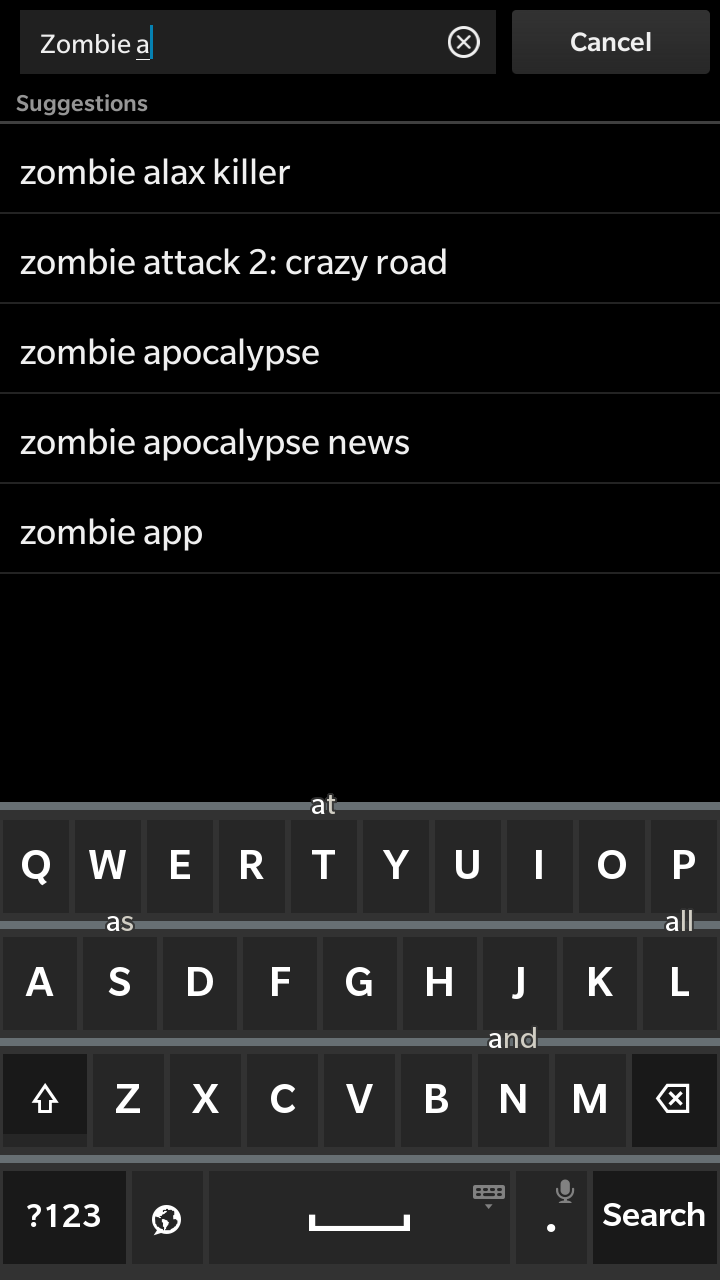This screenshot has height=1280, width=720.
Task: Choose zombie attack 2: crazy road suggestion
Action: (x=360, y=262)
